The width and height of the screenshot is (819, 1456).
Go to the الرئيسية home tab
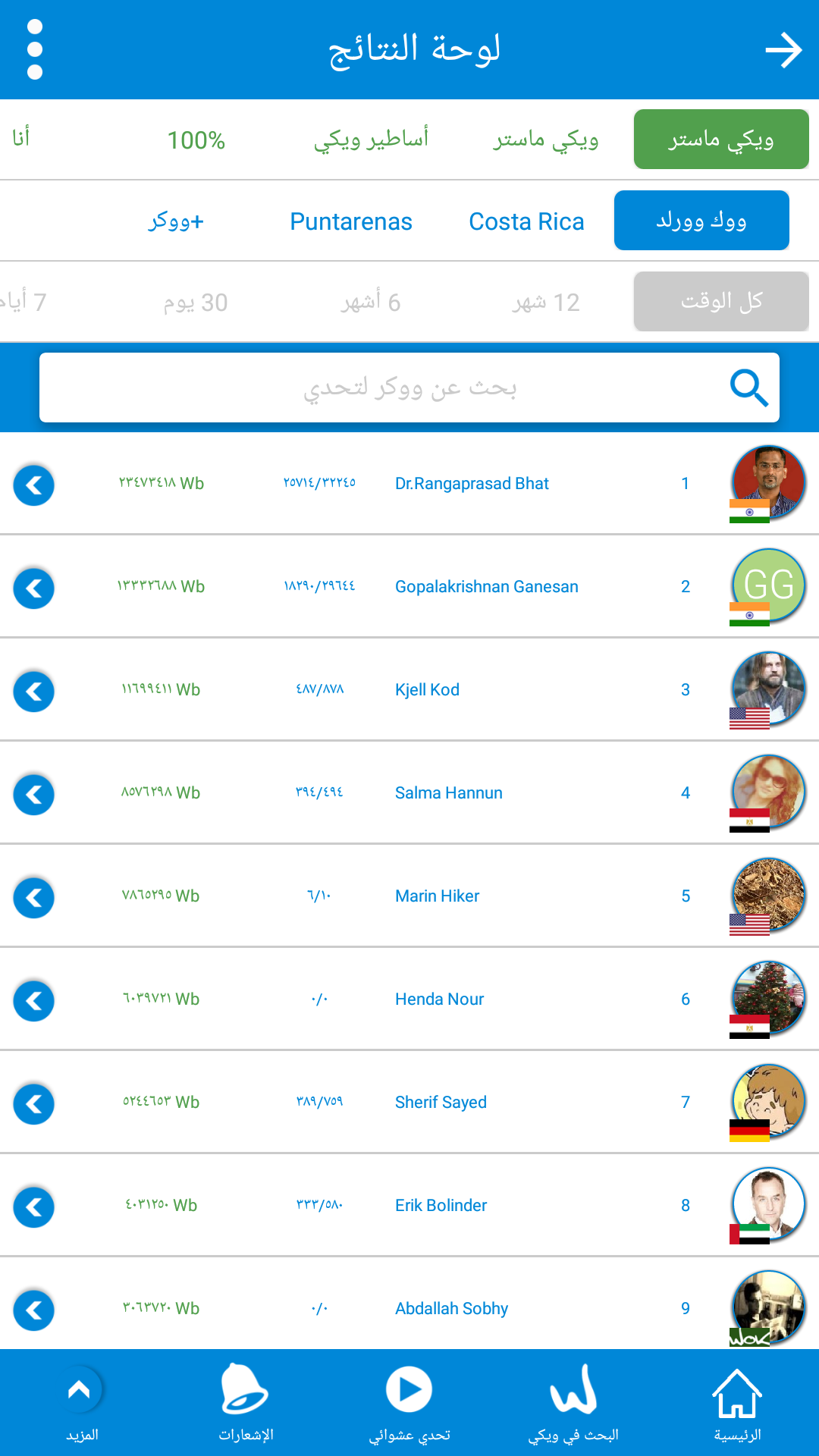tap(737, 1404)
